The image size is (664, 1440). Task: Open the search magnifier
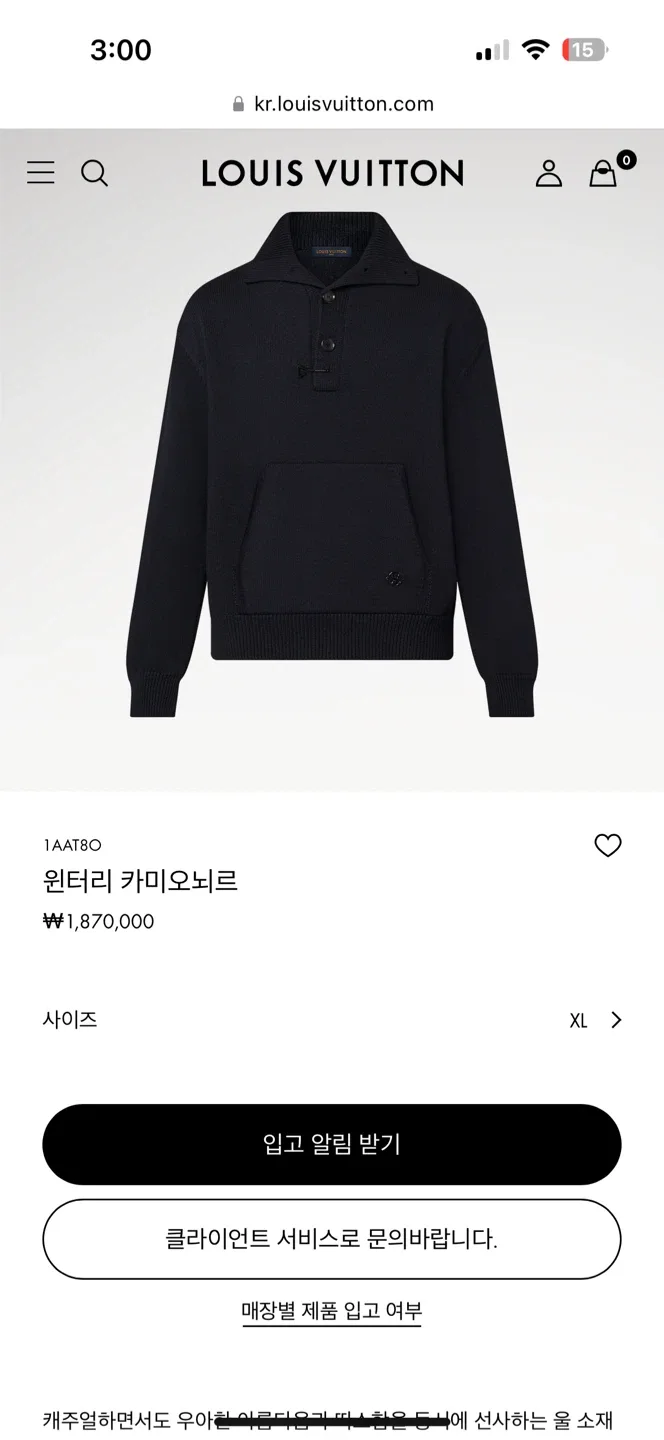pos(94,173)
